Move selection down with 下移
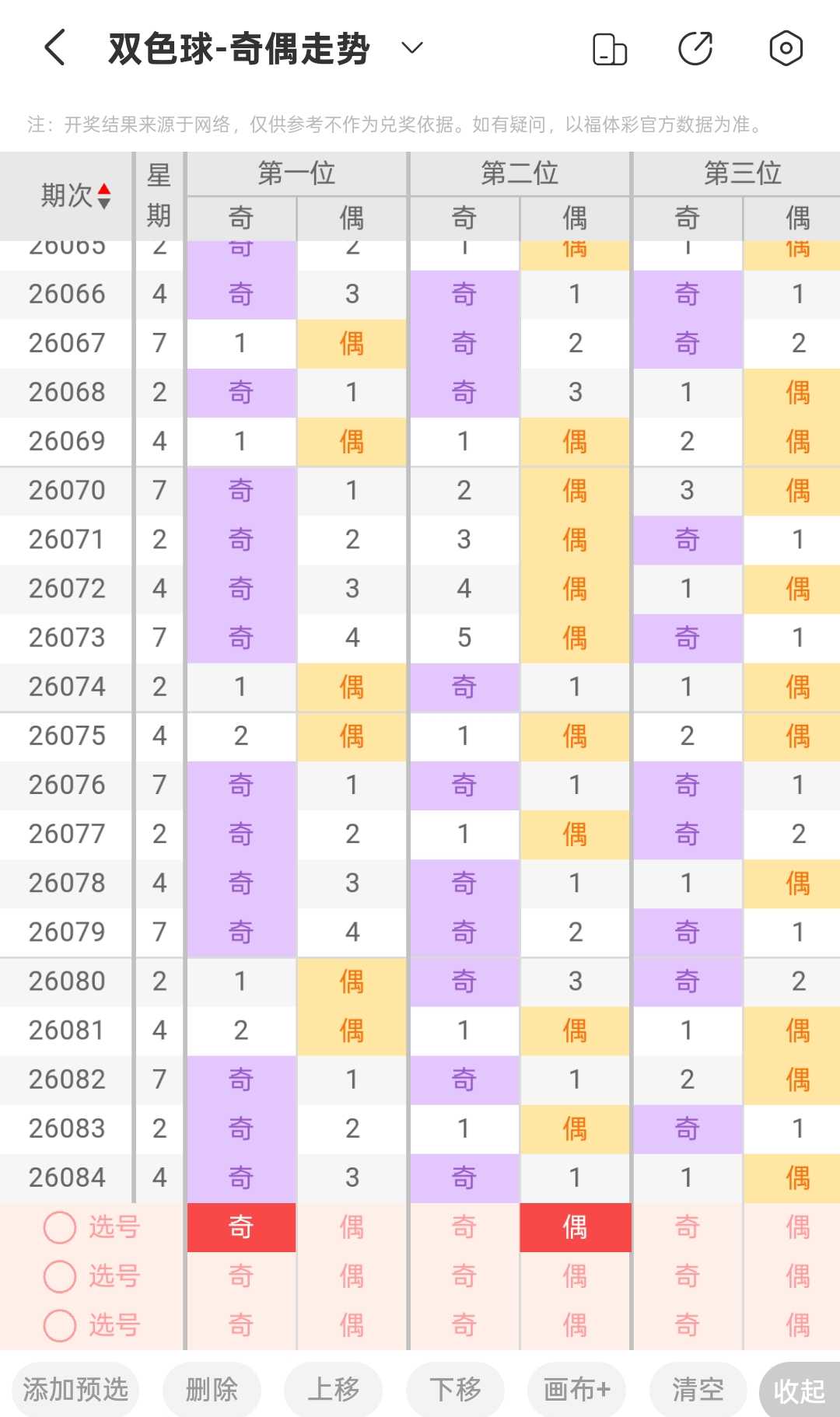Screen dimensions: 840x1417 pos(455,1389)
